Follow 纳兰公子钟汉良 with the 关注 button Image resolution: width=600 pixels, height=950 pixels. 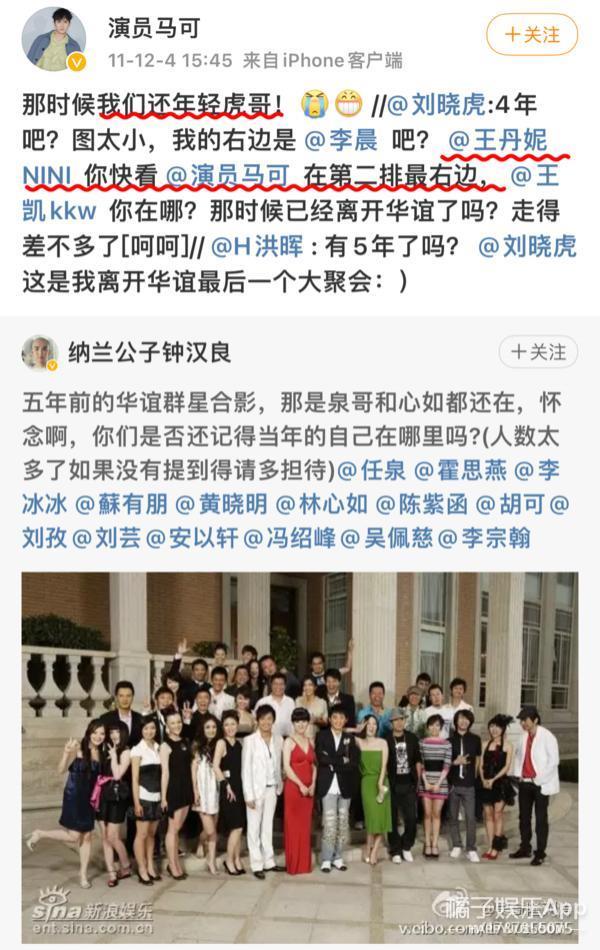click(x=538, y=352)
